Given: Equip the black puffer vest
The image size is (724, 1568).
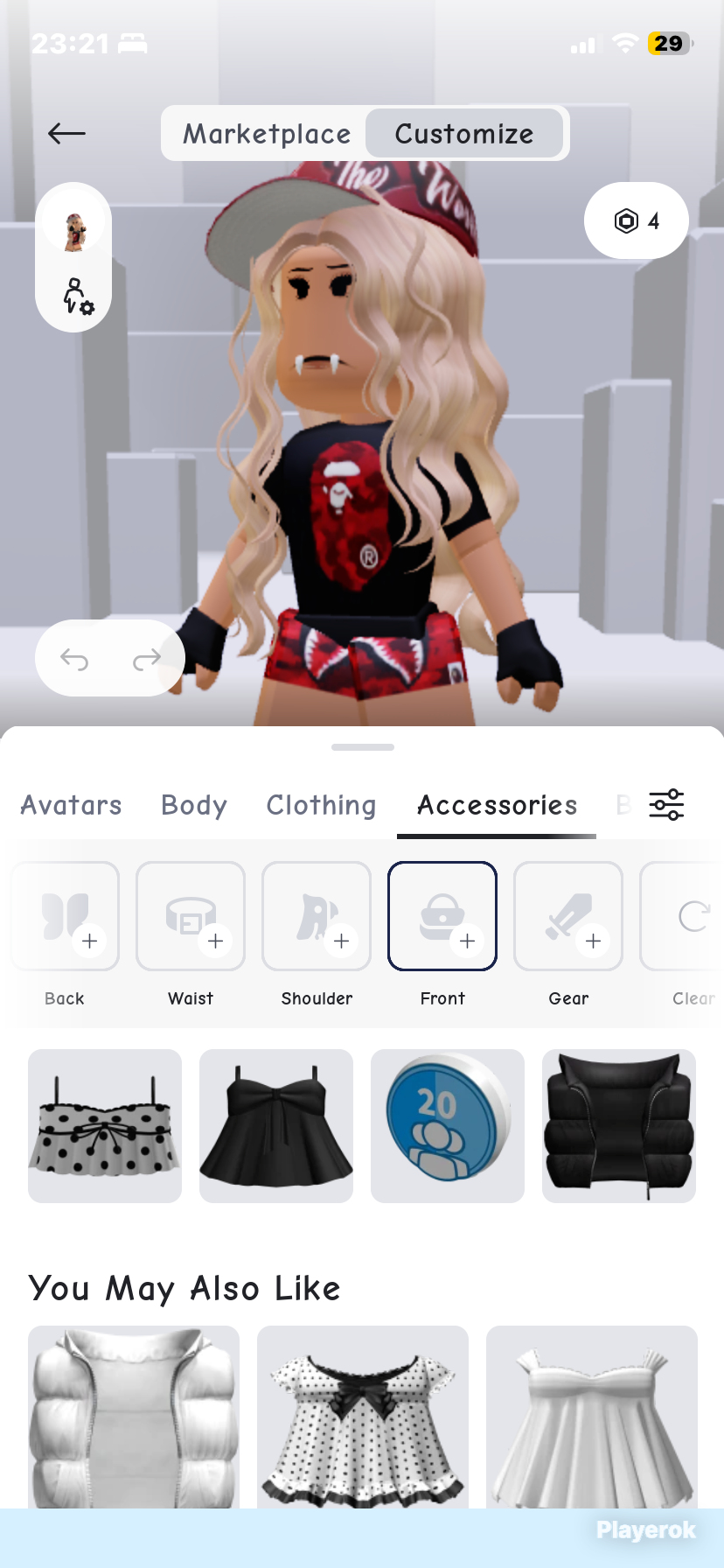Looking at the screenshot, I should coord(619,1126).
